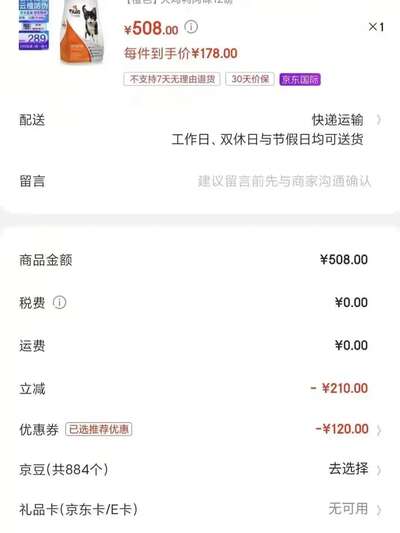Select 京豆 via the 去选择 row
Viewport: 400px width, 533px height.
(200, 469)
